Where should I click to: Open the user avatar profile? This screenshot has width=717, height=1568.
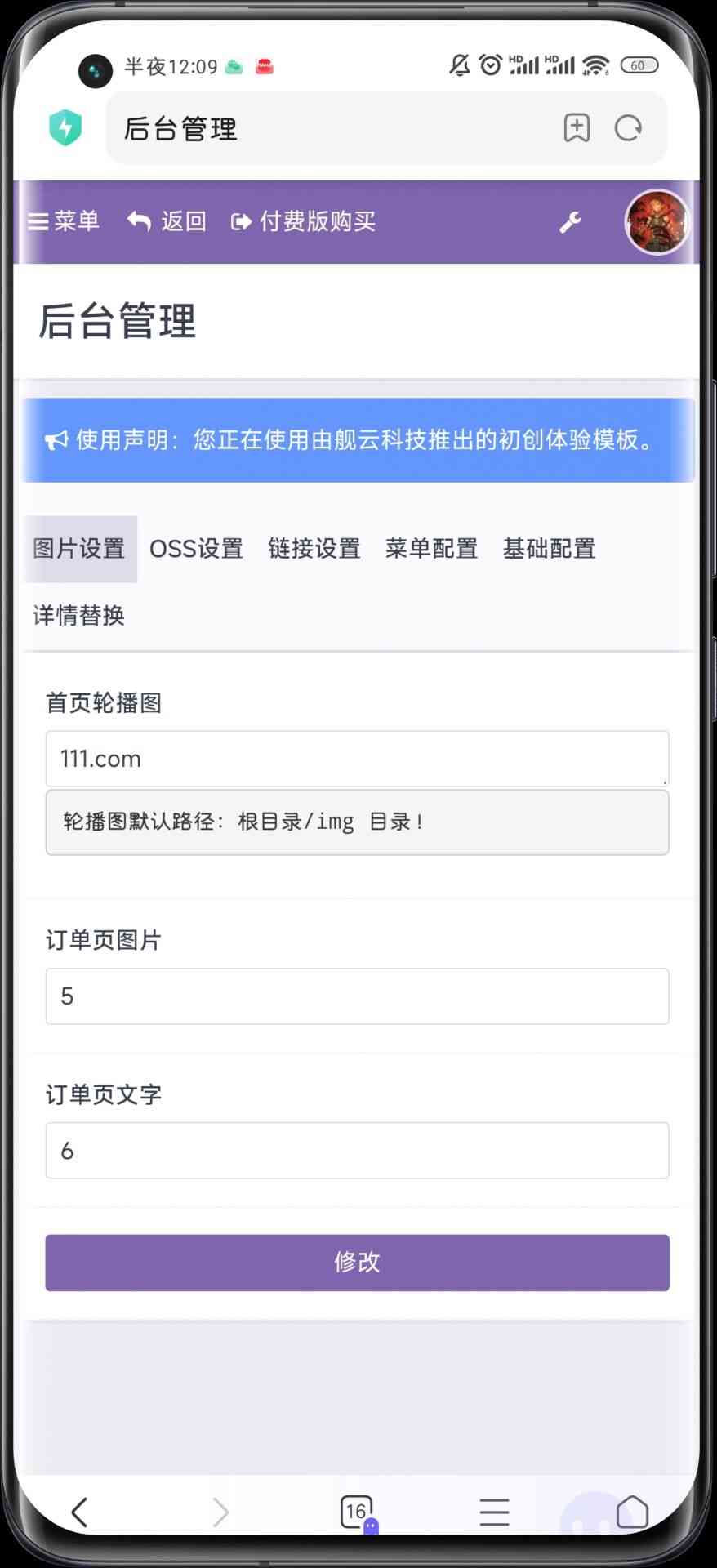657,222
